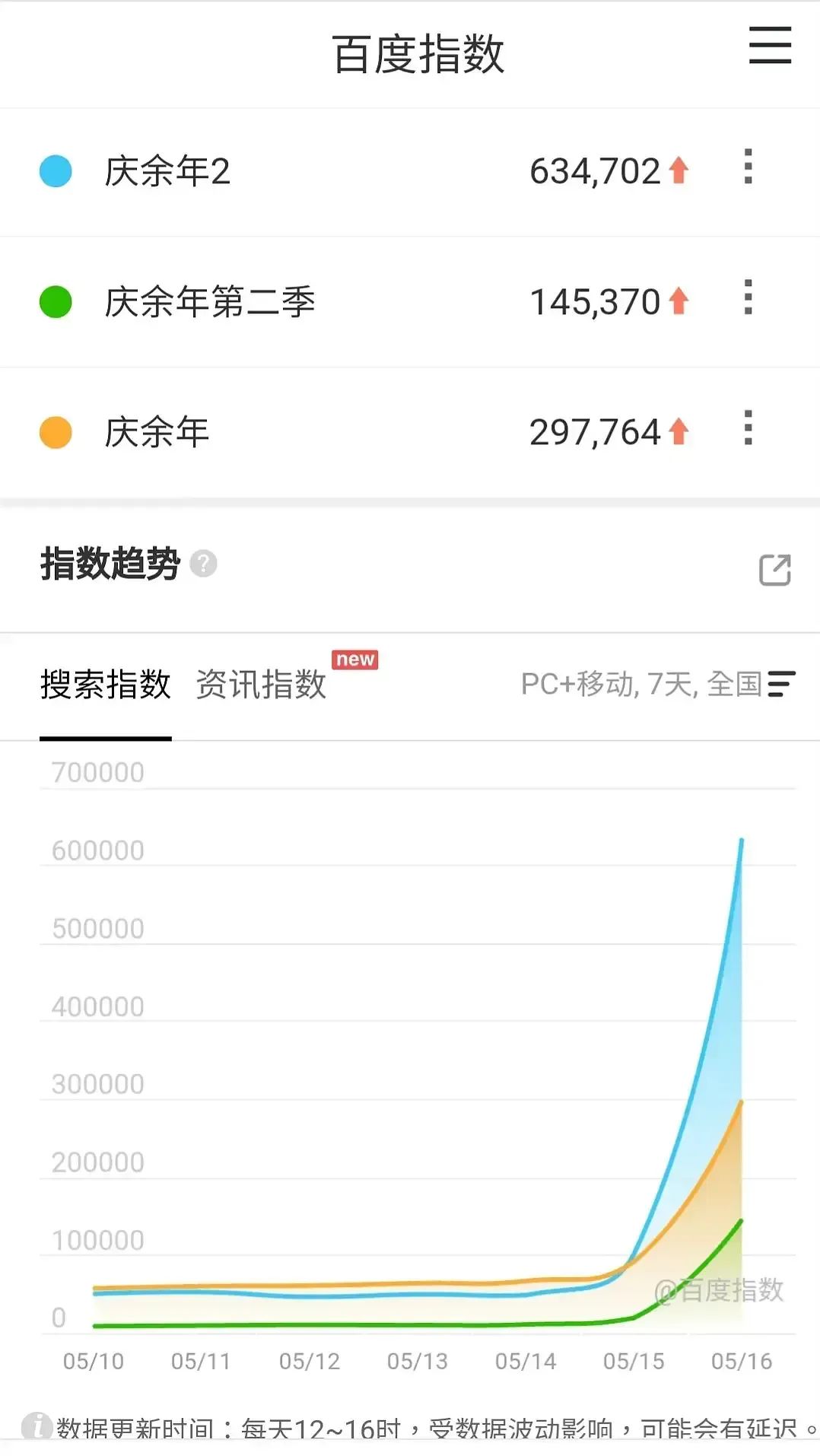Screen dimensions: 820x1456
Task: Open the 庆余年2 keyword row
Action: tap(167, 172)
